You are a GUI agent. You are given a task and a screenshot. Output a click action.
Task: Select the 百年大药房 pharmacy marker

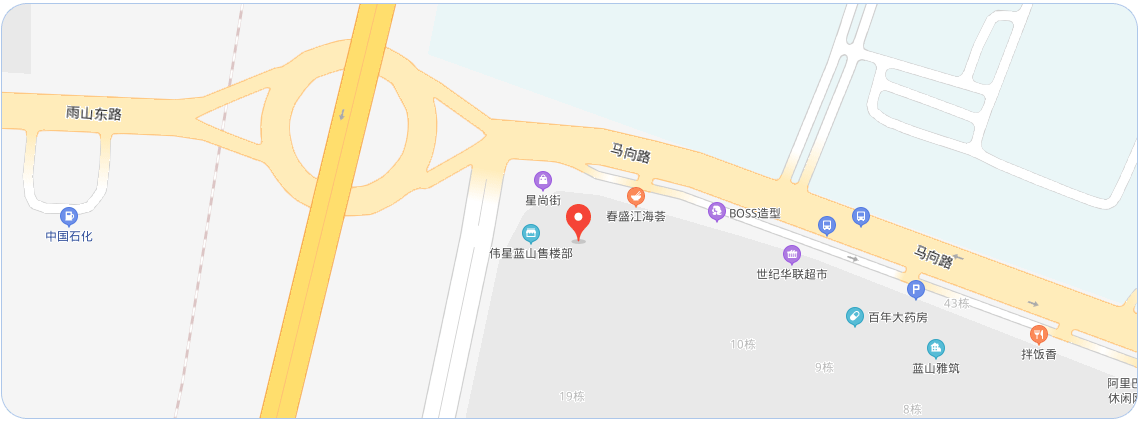tap(854, 317)
